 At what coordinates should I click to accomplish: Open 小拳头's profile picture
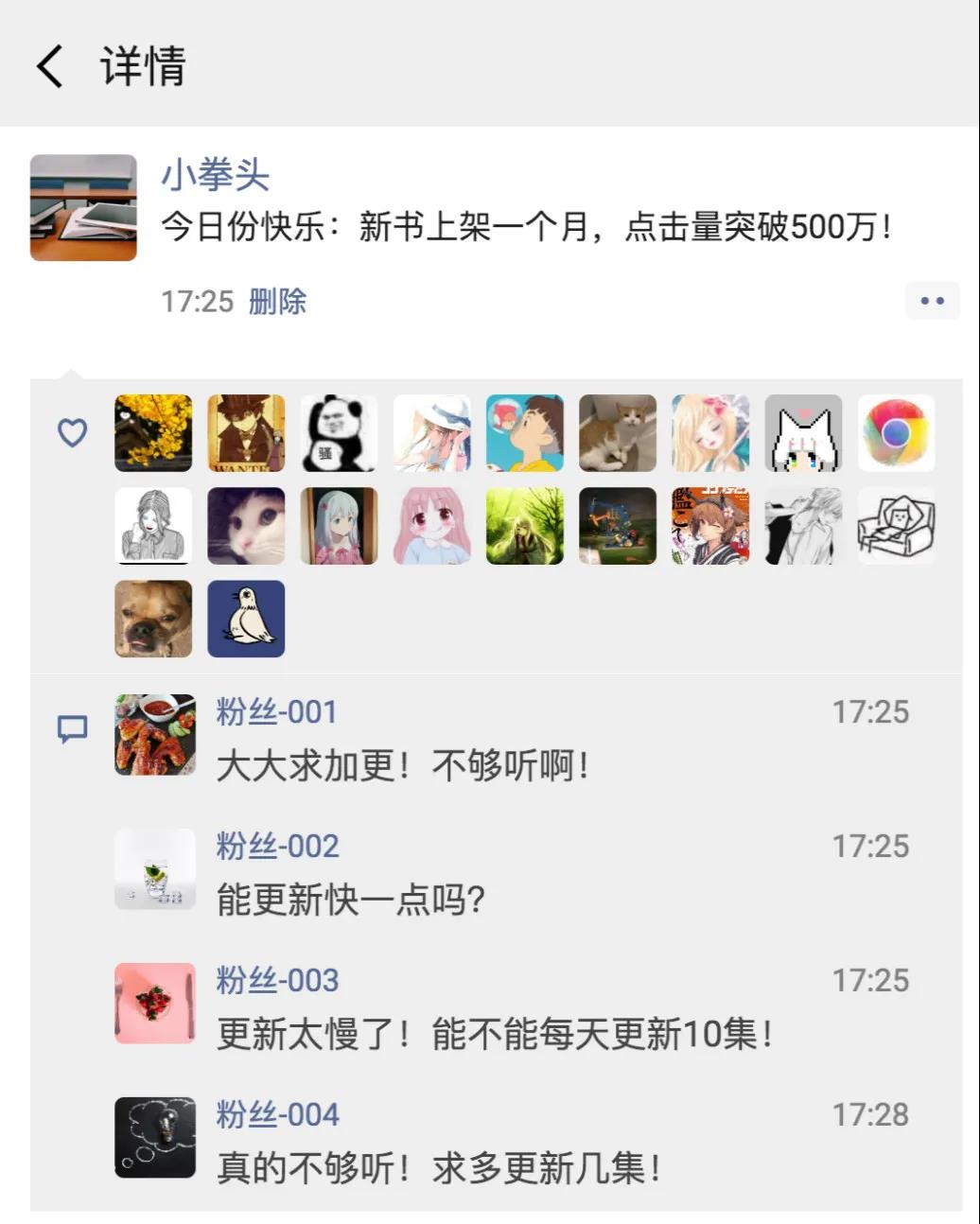pos(83,207)
